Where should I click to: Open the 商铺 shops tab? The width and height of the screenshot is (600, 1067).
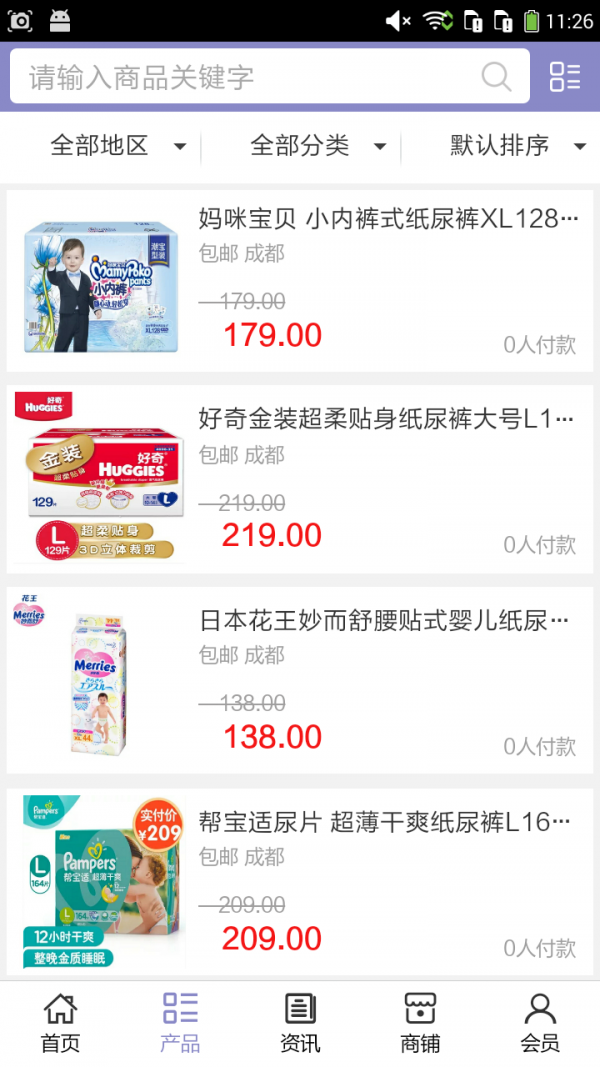420,1023
